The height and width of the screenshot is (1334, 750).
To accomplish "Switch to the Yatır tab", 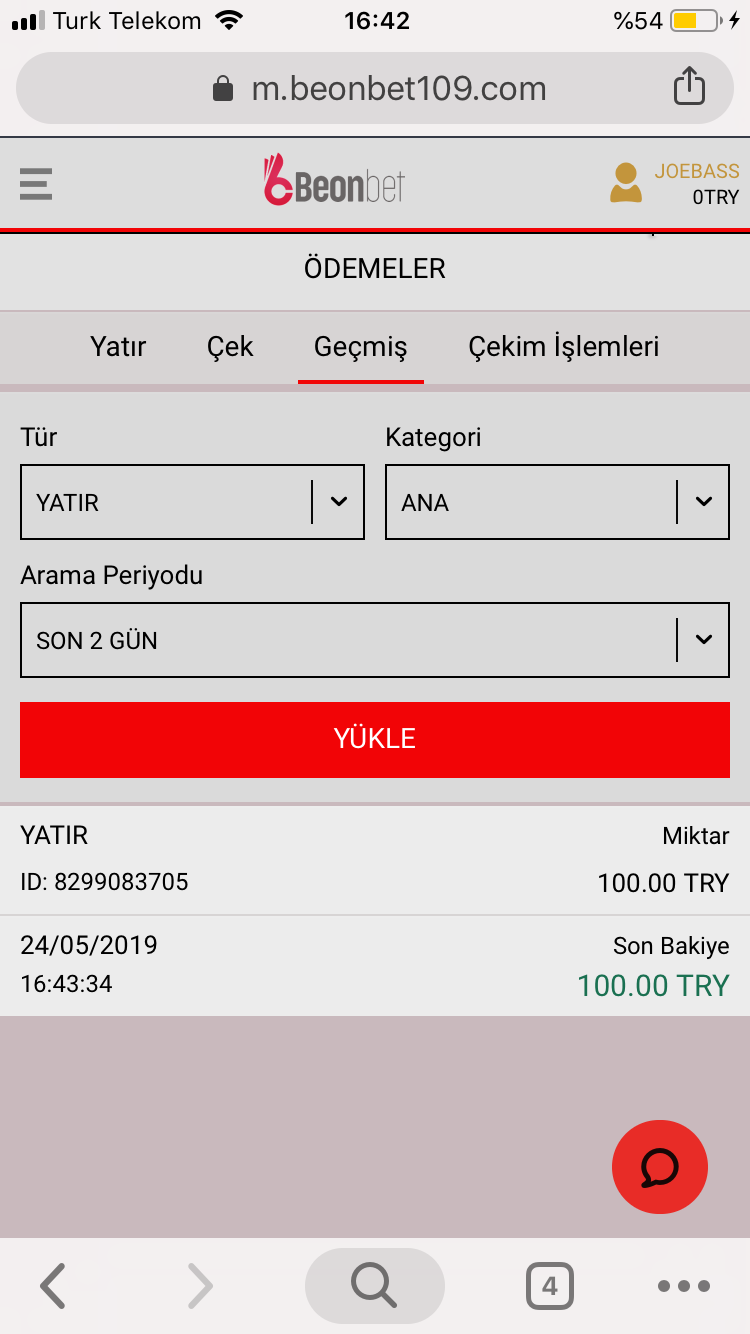I will 118,347.
